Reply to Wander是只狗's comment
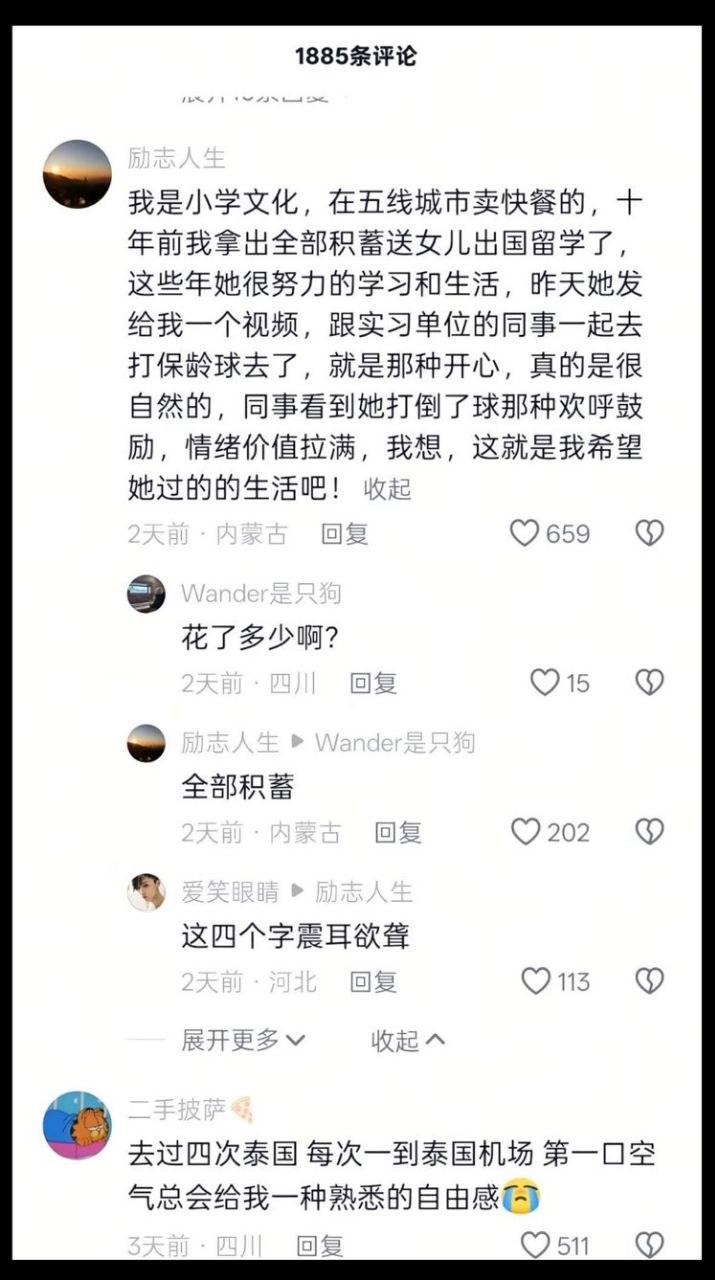 373,683
